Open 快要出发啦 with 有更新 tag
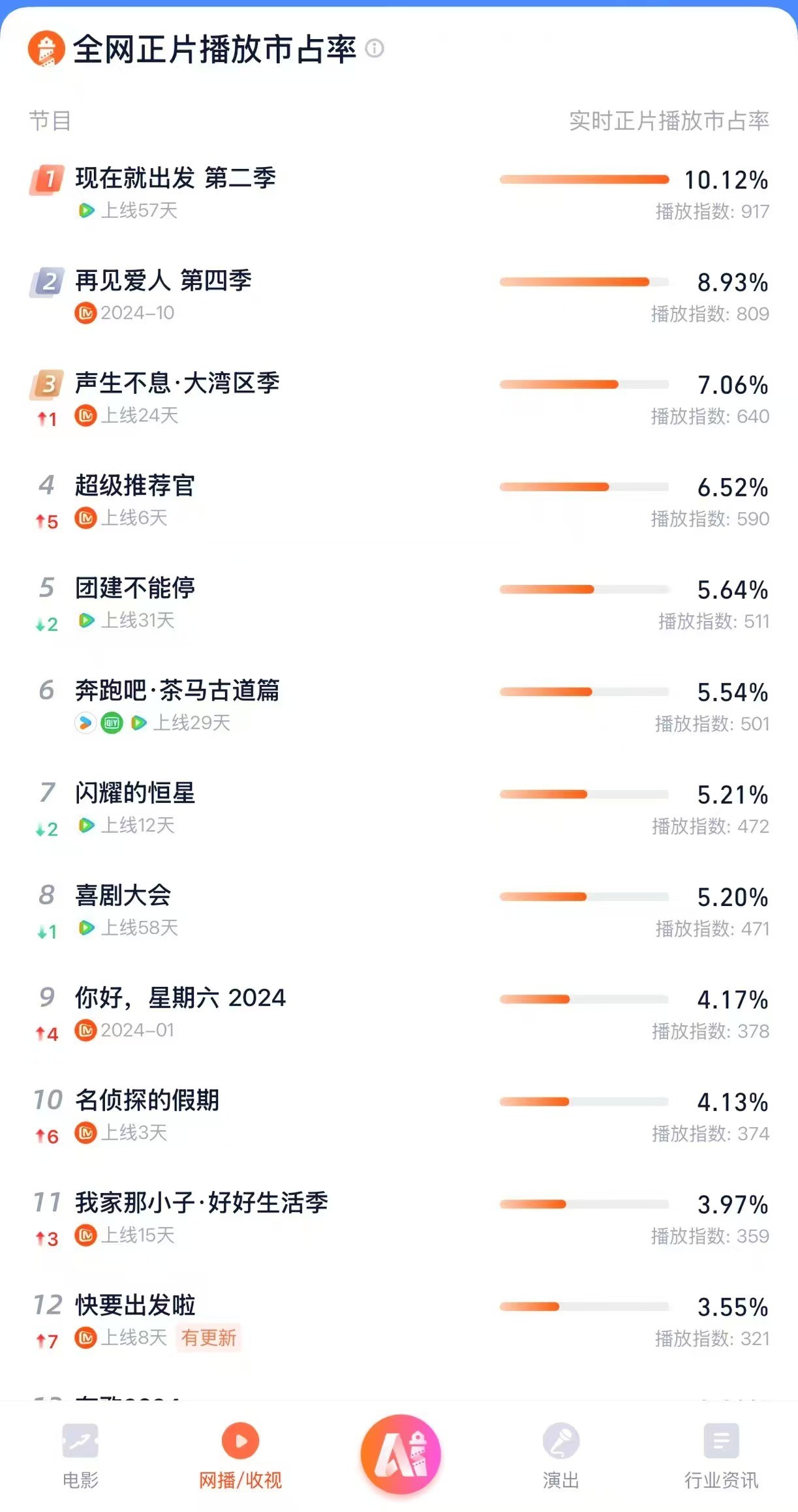 coord(135,1305)
